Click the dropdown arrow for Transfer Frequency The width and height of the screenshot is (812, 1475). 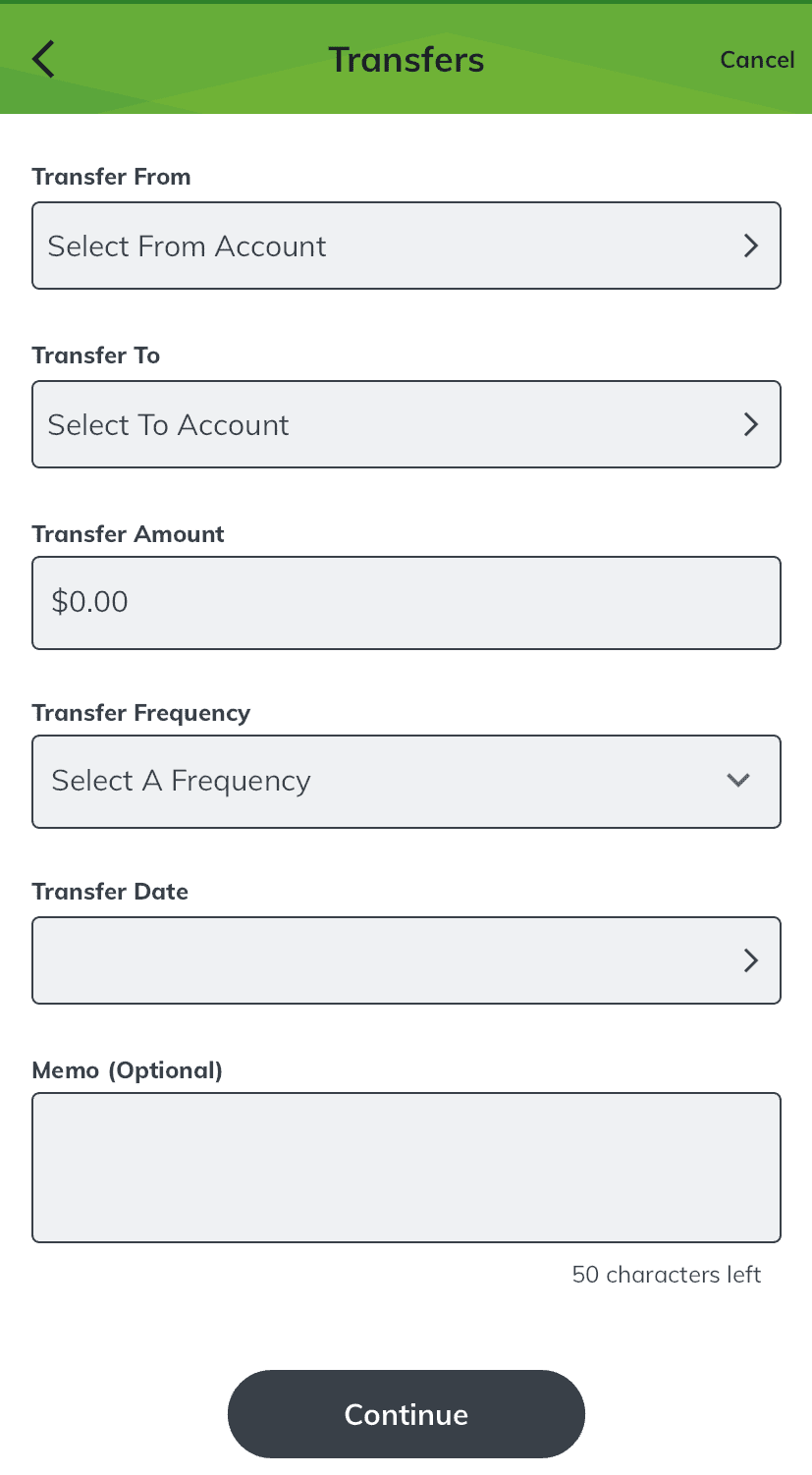click(x=737, y=781)
